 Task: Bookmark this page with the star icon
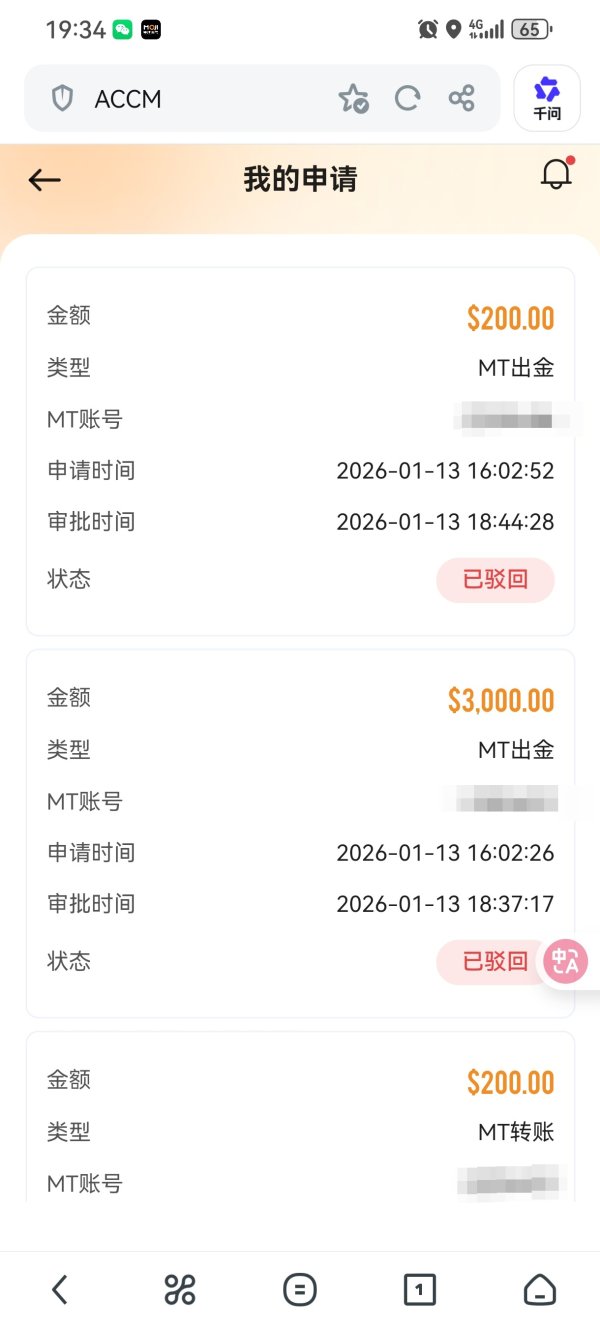pos(353,98)
